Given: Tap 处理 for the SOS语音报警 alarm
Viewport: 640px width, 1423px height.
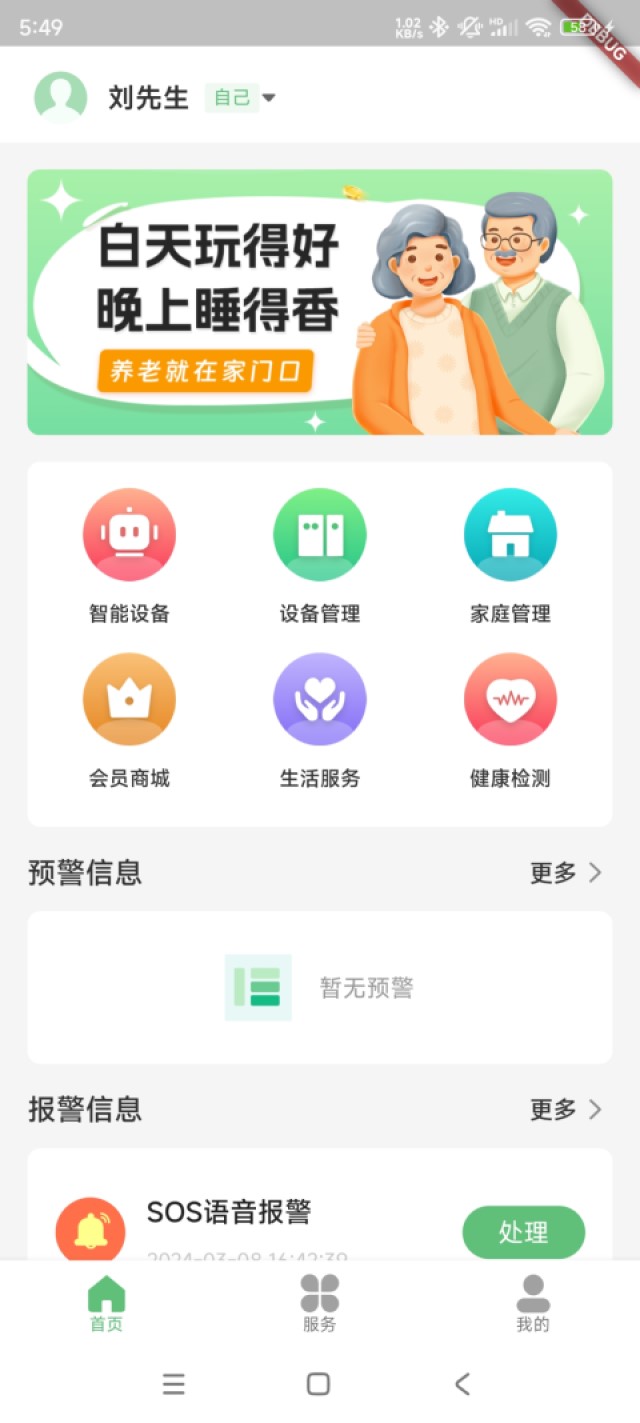Looking at the screenshot, I should 523,1232.
